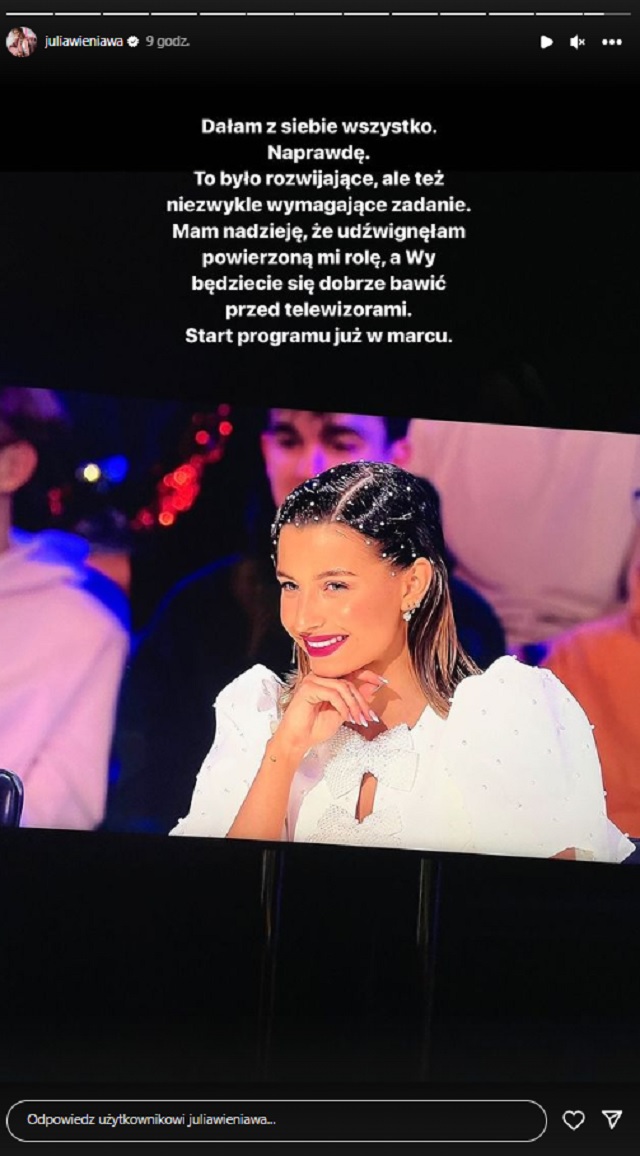Play the story
The width and height of the screenshot is (640, 1156).
click(x=546, y=42)
